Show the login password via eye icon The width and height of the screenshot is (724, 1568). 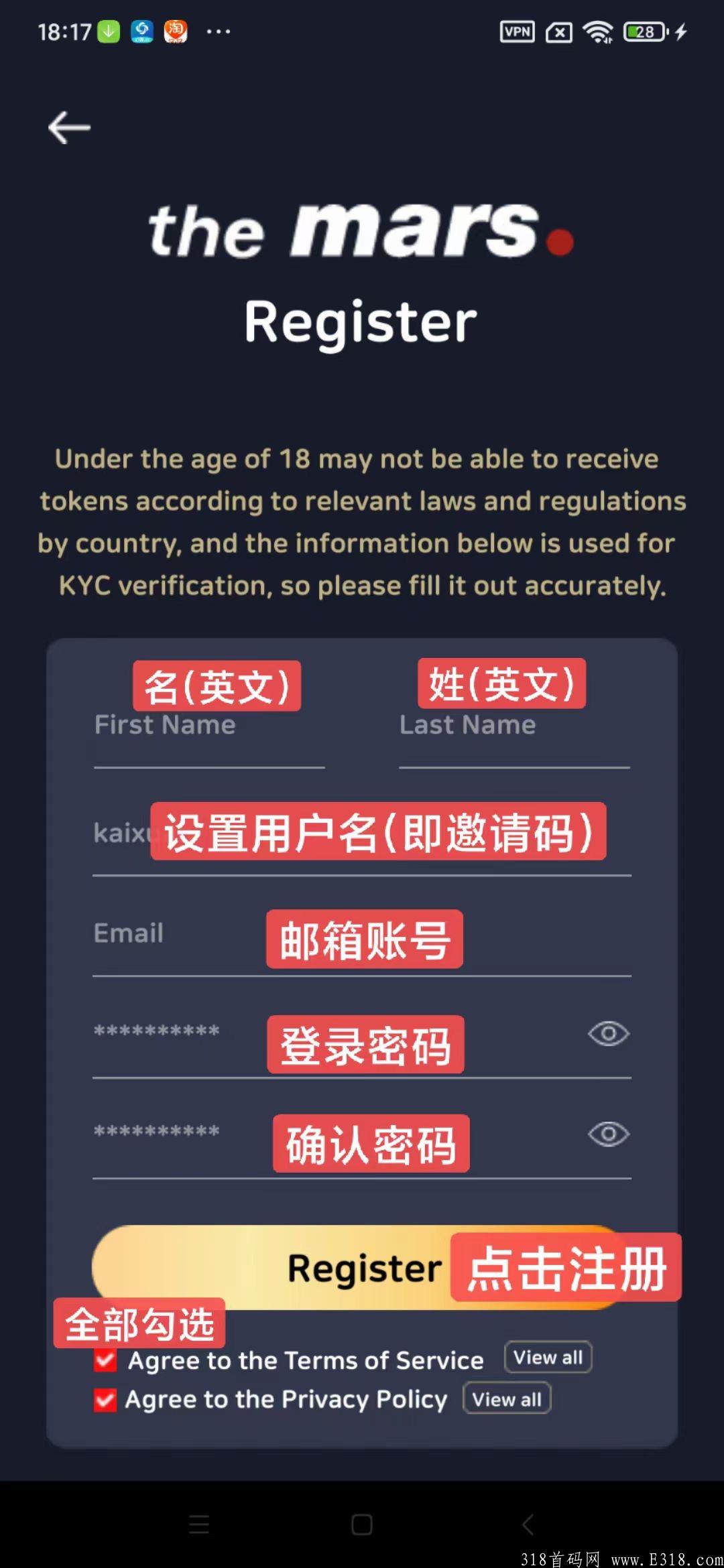coord(608,1034)
